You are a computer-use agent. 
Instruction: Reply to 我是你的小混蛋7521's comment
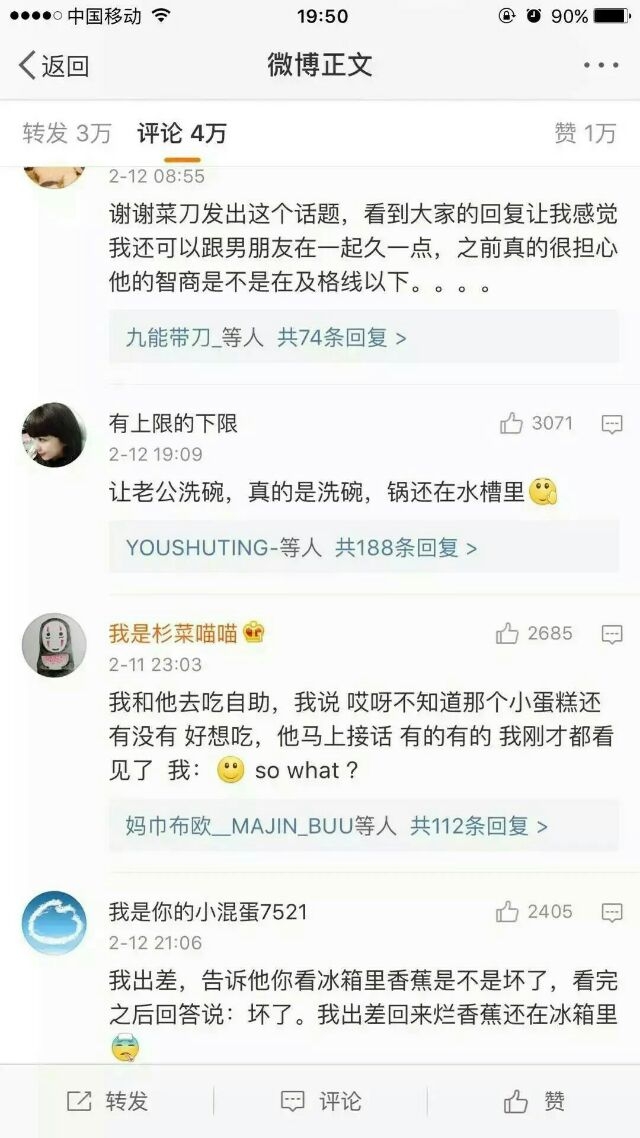click(x=612, y=912)
